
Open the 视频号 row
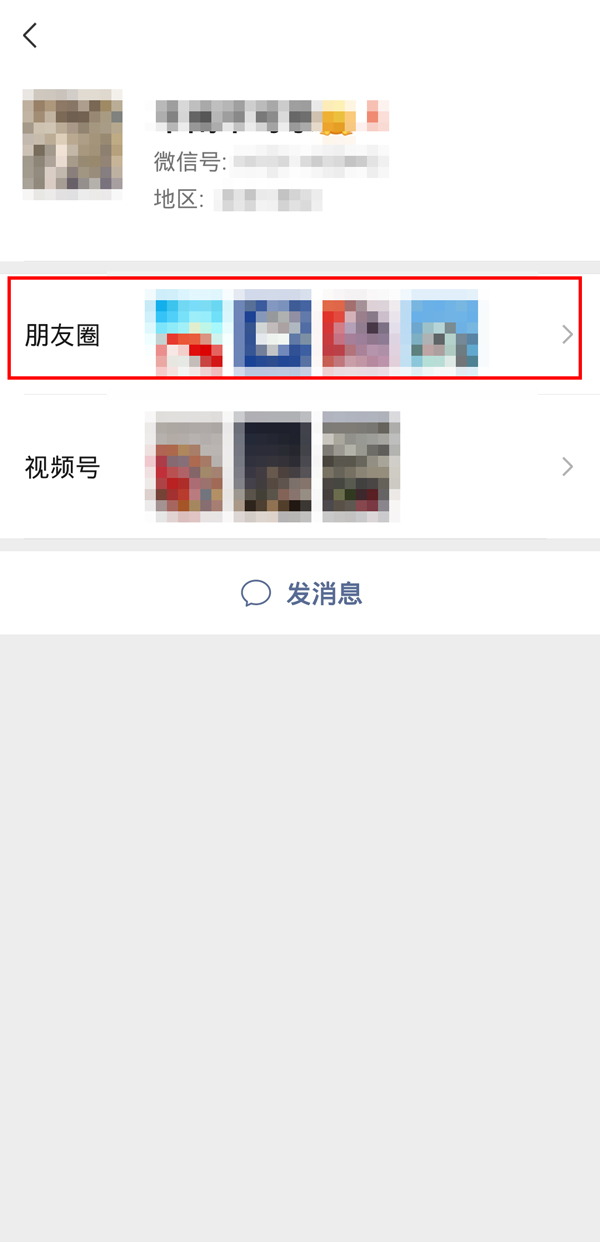point(295,466)
